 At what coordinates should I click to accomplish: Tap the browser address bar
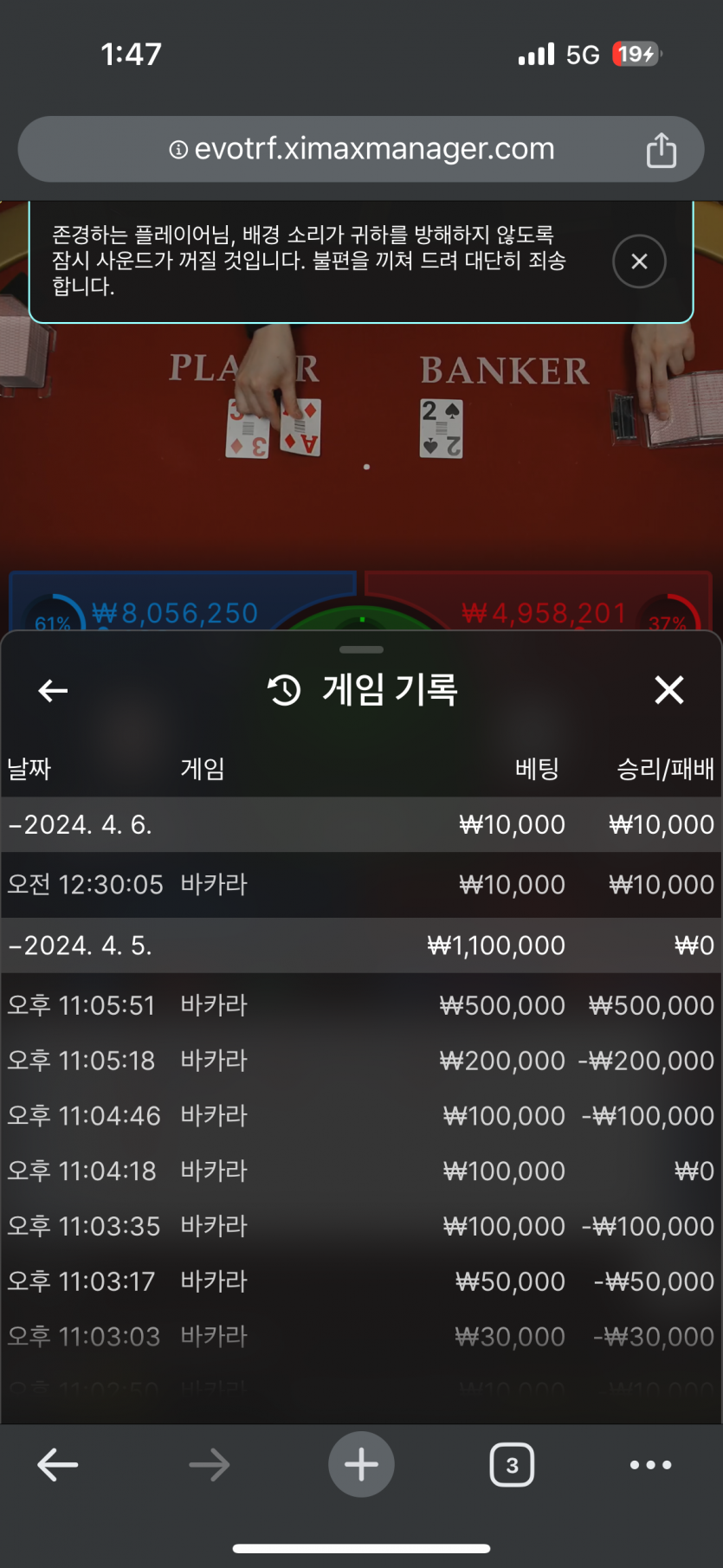point(361,149)
